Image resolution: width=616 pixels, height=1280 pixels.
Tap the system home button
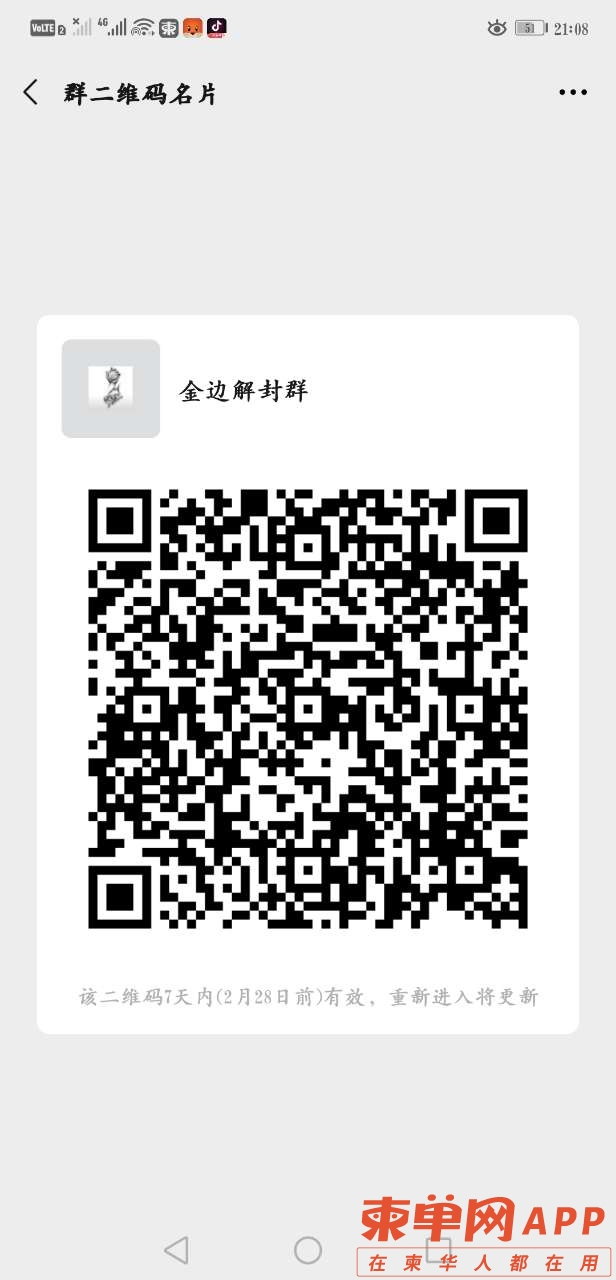pyautogui.click(x=308, y=1249)
